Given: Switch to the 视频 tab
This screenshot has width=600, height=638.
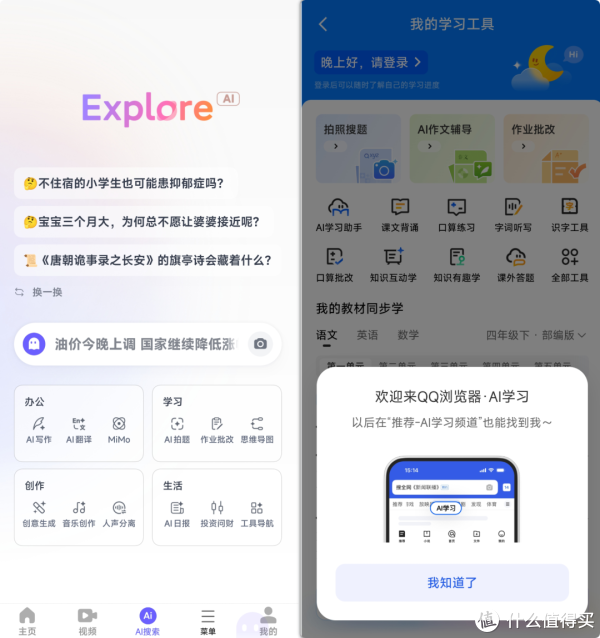Looking at the screenshot, I should [x=87, y=620].
